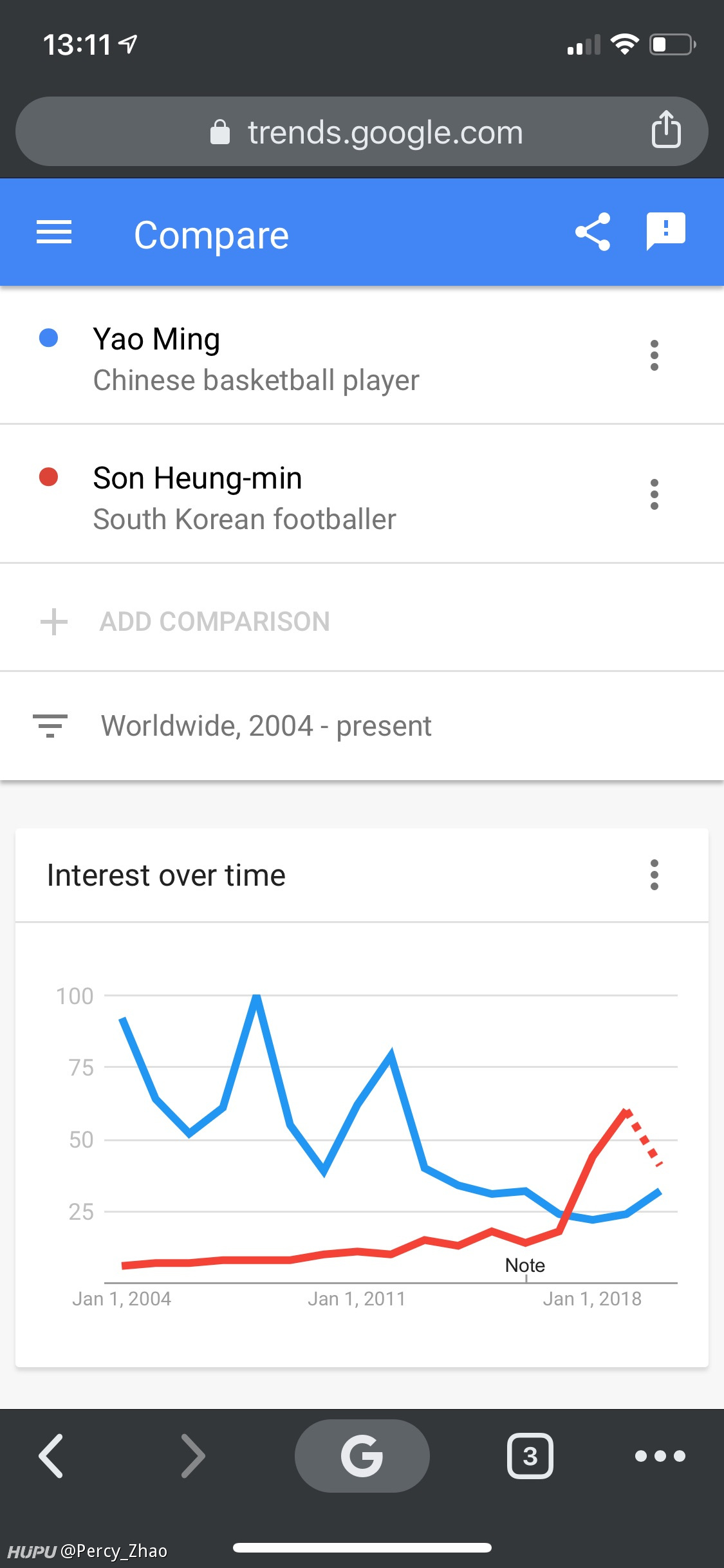This screenshot has width=724, height=1568.
Task: Tap the trends.google.com address bar
Action: (362, 132)
